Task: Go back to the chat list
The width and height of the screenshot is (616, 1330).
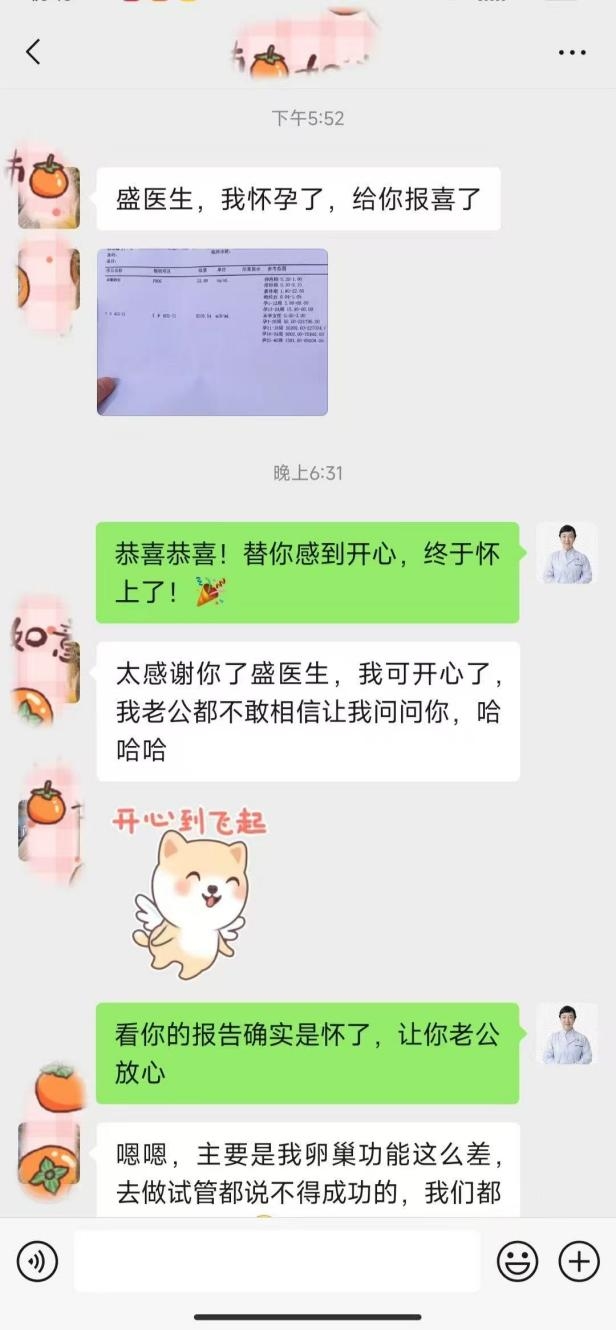Action: pyautogui.click(x=34, y=52)
